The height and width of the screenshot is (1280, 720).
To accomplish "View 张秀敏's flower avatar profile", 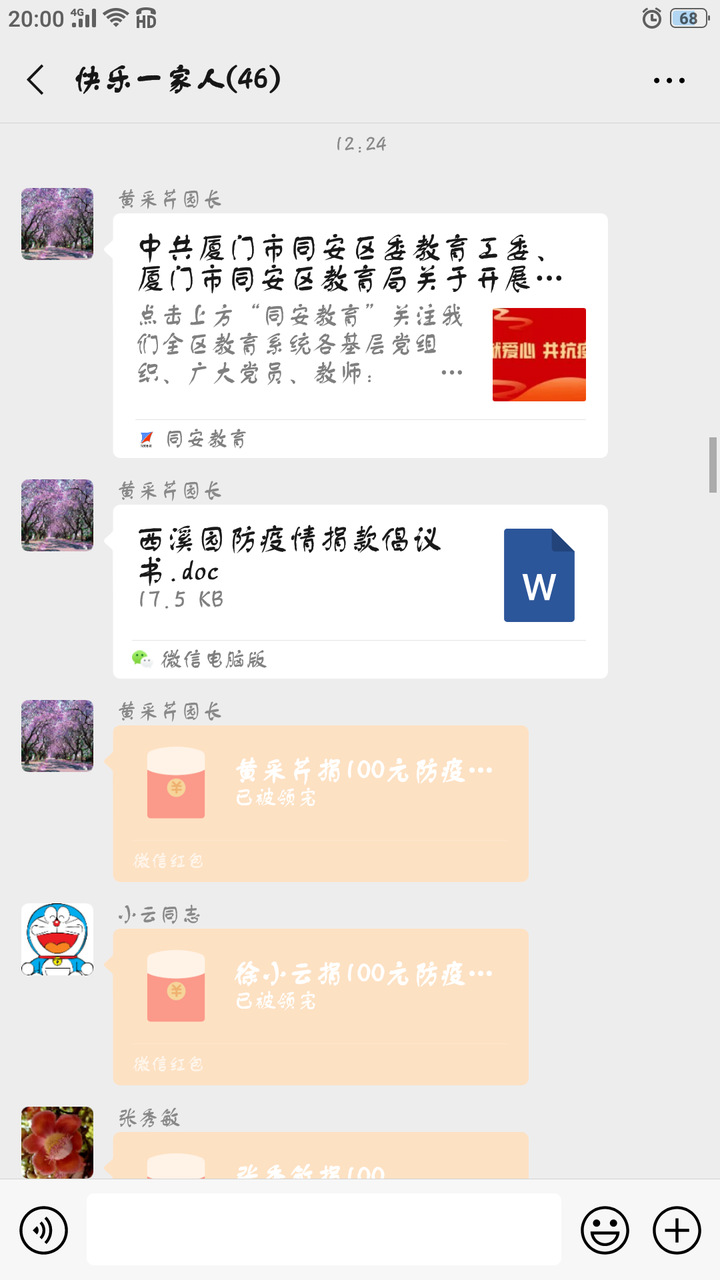I will tap(57, 1141).
